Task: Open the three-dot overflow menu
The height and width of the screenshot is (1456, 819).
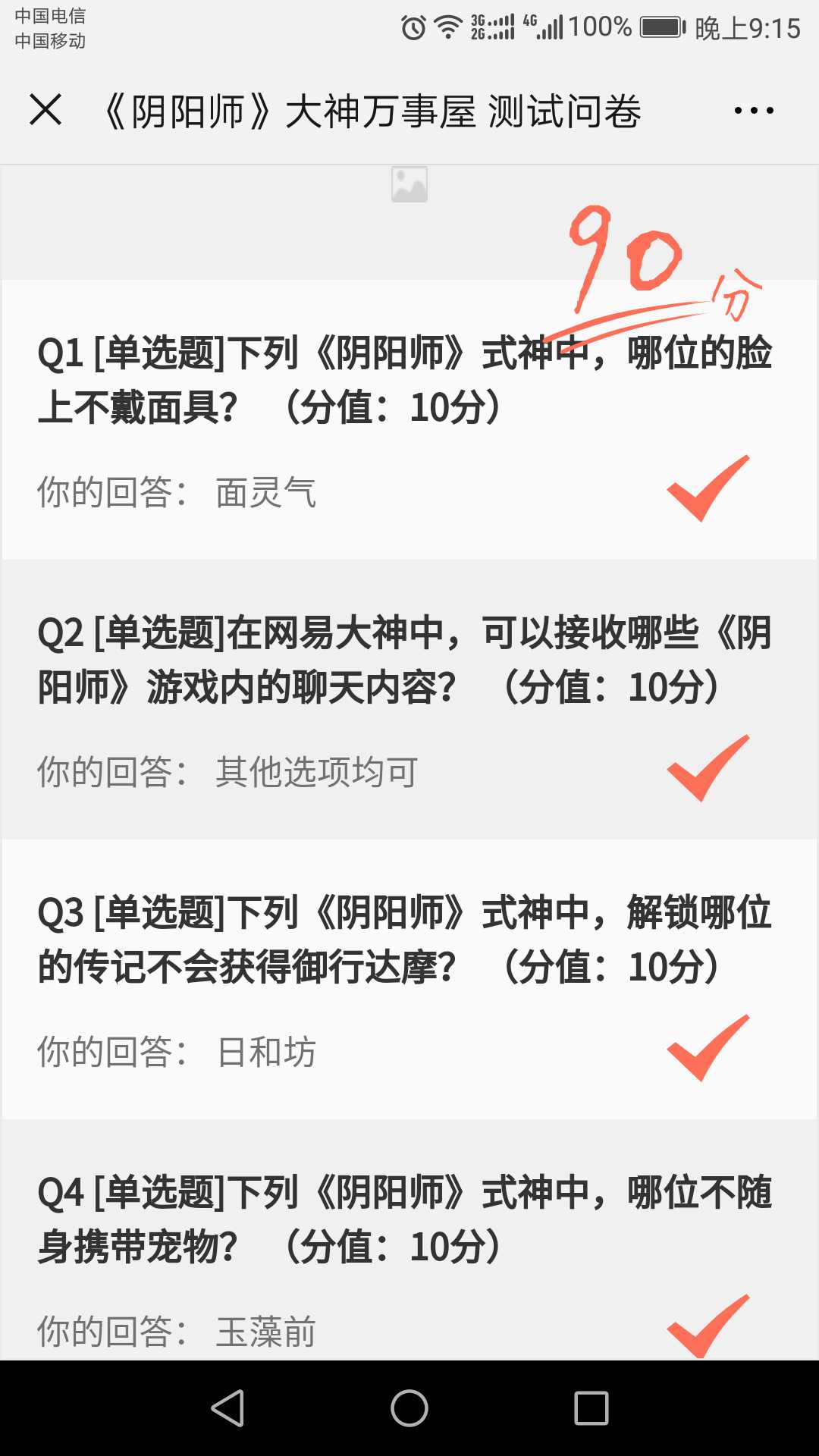Action: pyautogui.click(x=754, y=111)
